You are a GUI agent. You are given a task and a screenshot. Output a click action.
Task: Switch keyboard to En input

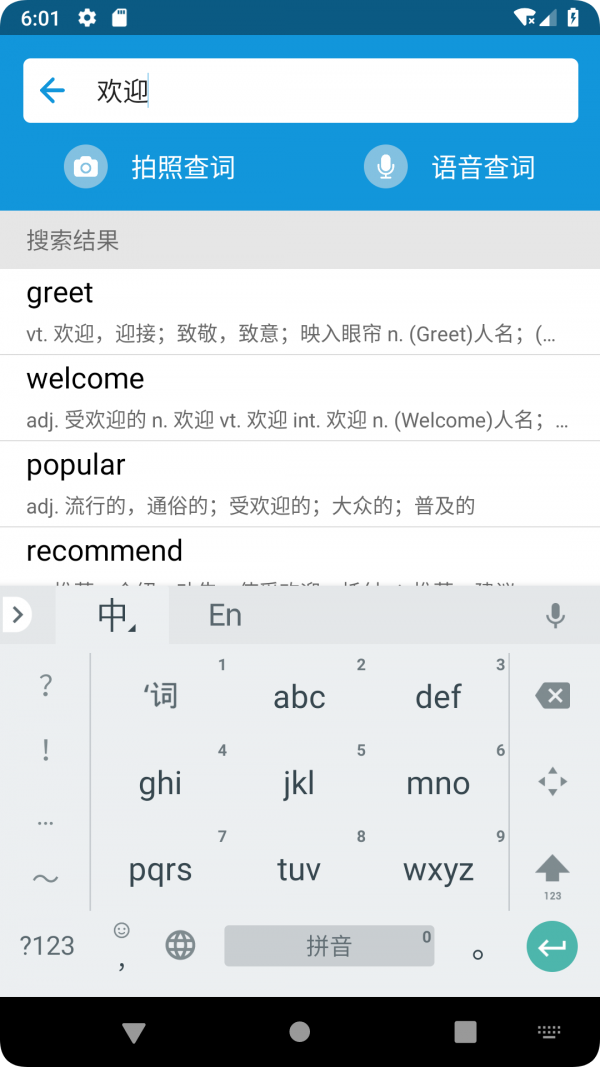(x=225, y=615)
